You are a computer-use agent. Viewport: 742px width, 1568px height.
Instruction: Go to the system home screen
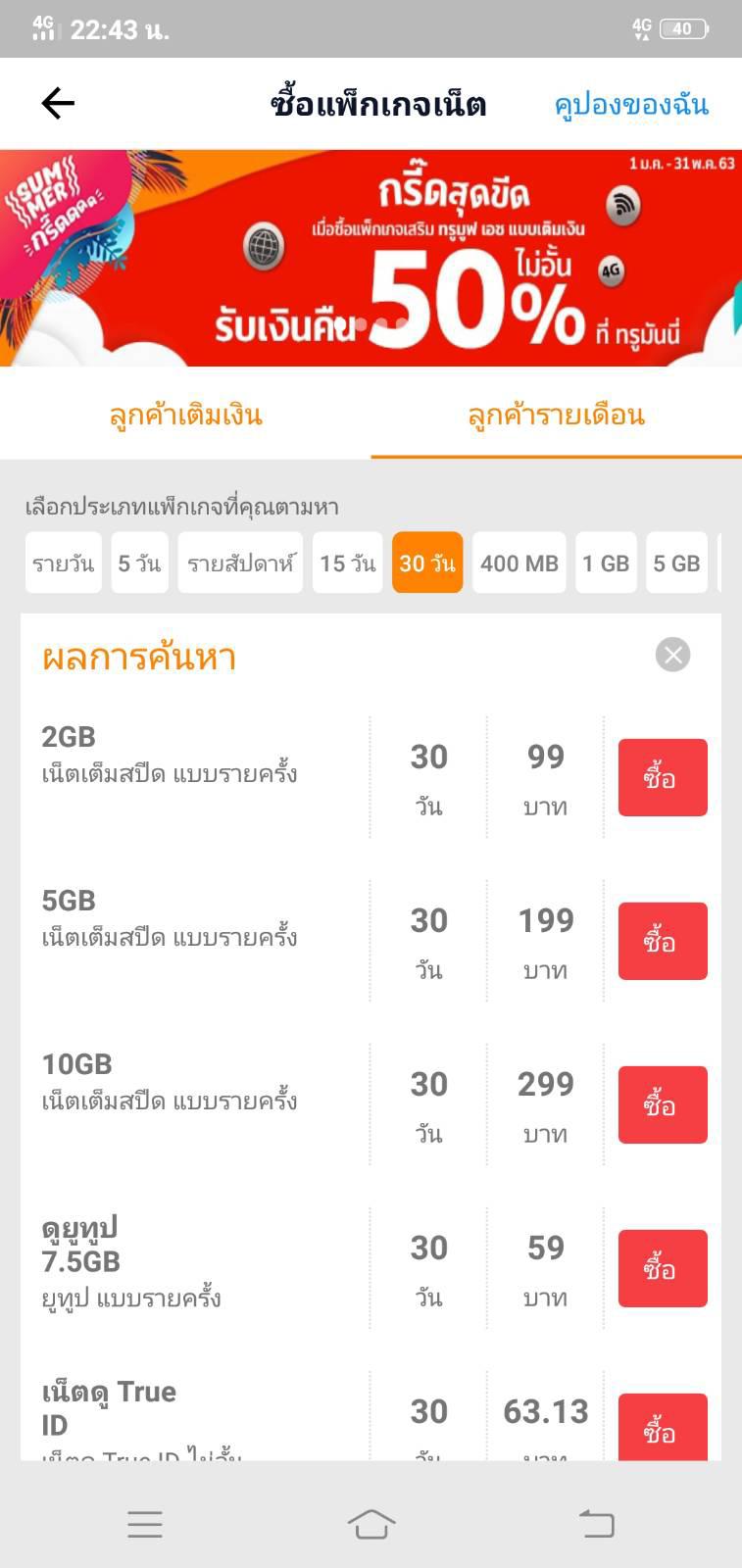371,1524
